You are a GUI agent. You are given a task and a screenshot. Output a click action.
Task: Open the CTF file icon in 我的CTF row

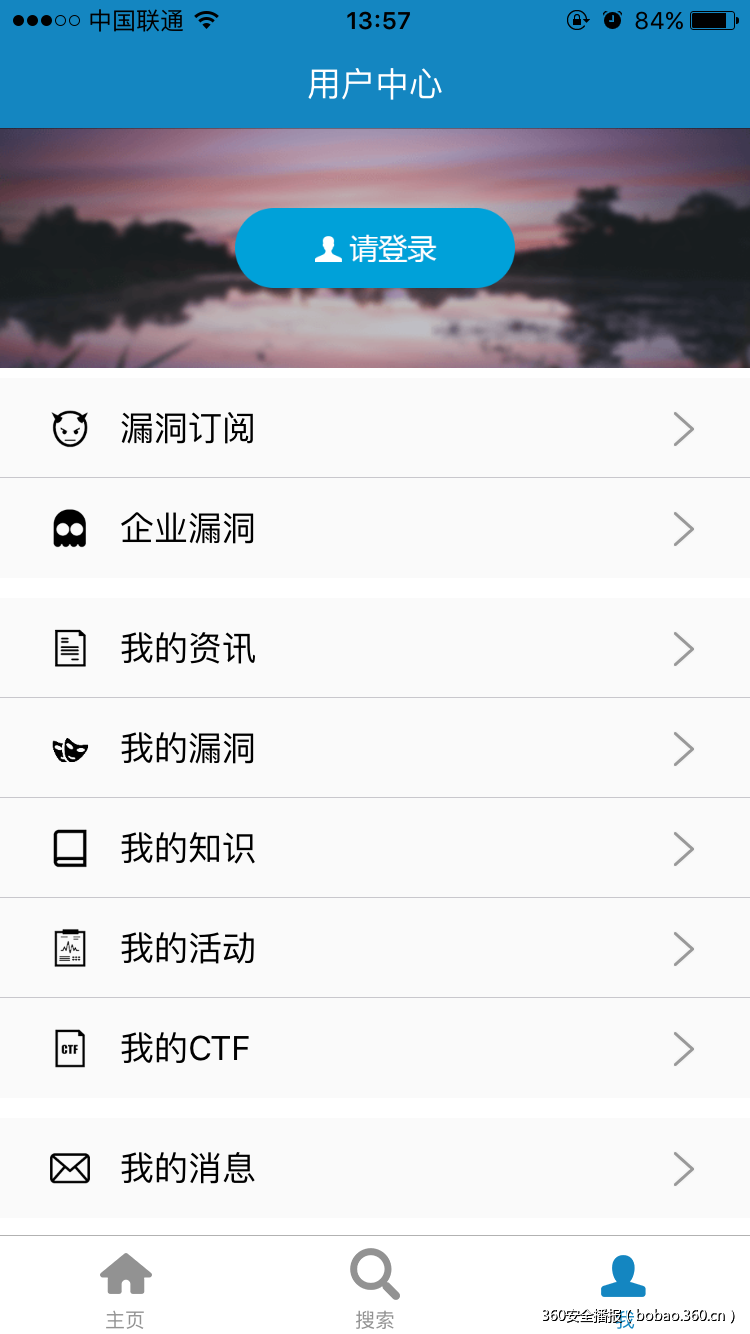[69, 1048]
